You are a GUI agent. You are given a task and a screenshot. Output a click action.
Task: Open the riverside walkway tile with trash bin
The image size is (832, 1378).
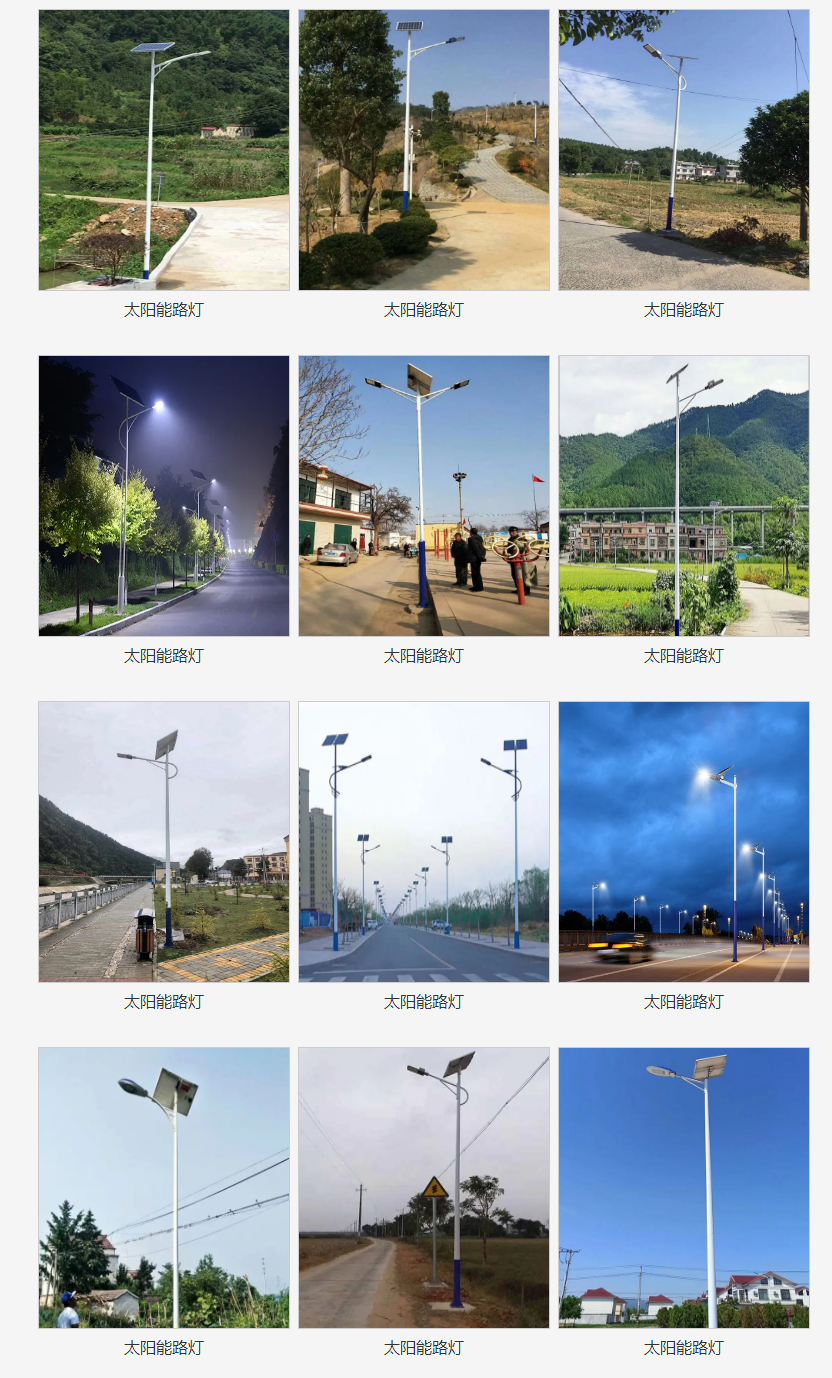coord(164,842)
